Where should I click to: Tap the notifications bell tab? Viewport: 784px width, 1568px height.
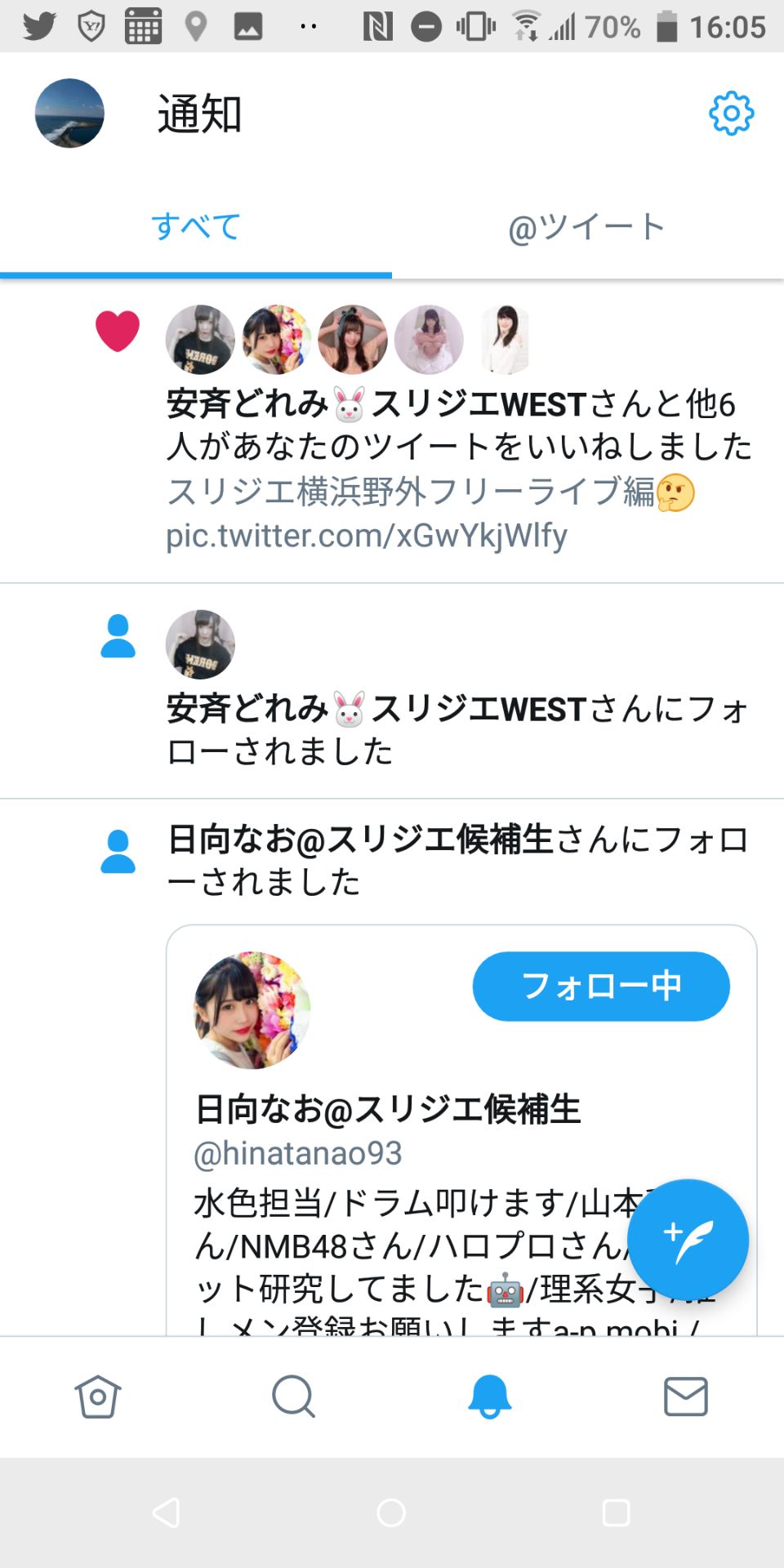pyautogui.click(x=489, y=1396)
